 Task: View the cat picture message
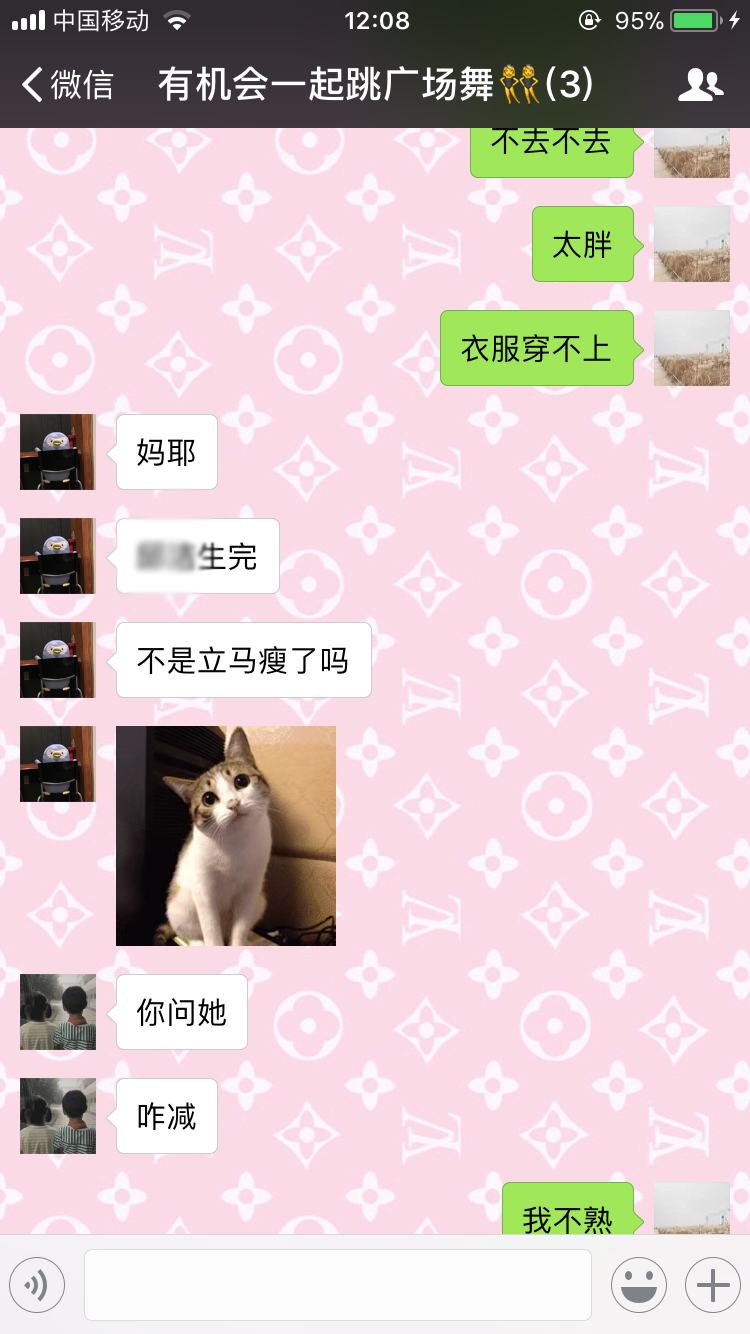(x=226, y=836)
